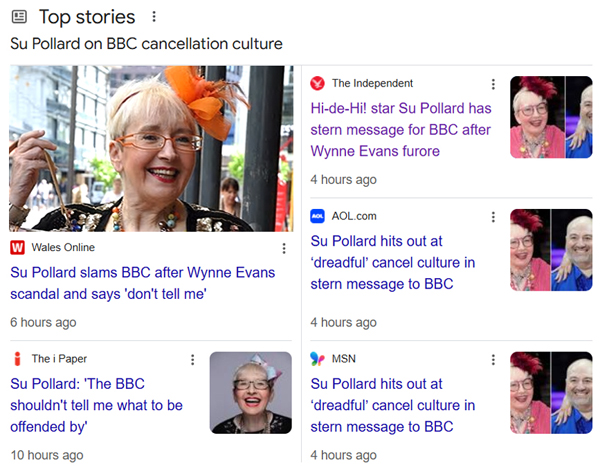Open options for the AOL.com story

(x=492, y=217)
